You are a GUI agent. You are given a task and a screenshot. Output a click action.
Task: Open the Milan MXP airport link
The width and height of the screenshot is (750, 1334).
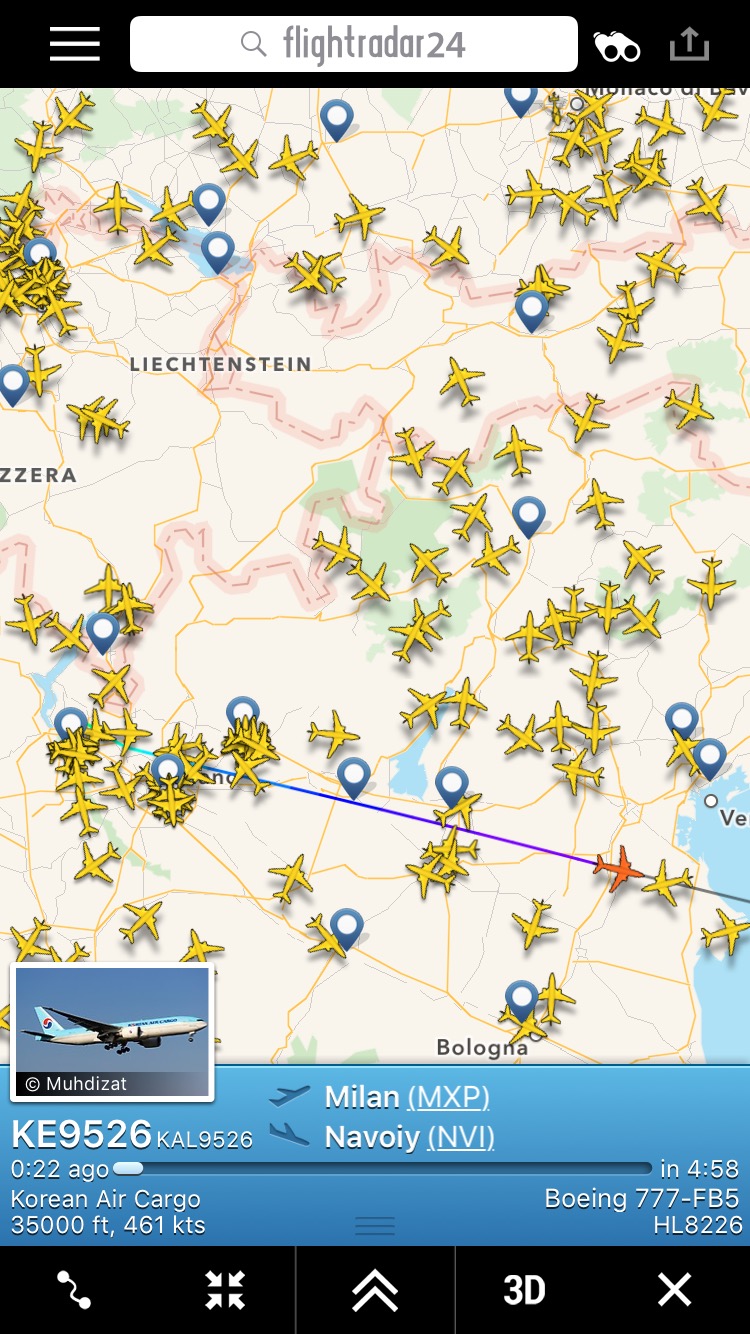[448, 1097]
